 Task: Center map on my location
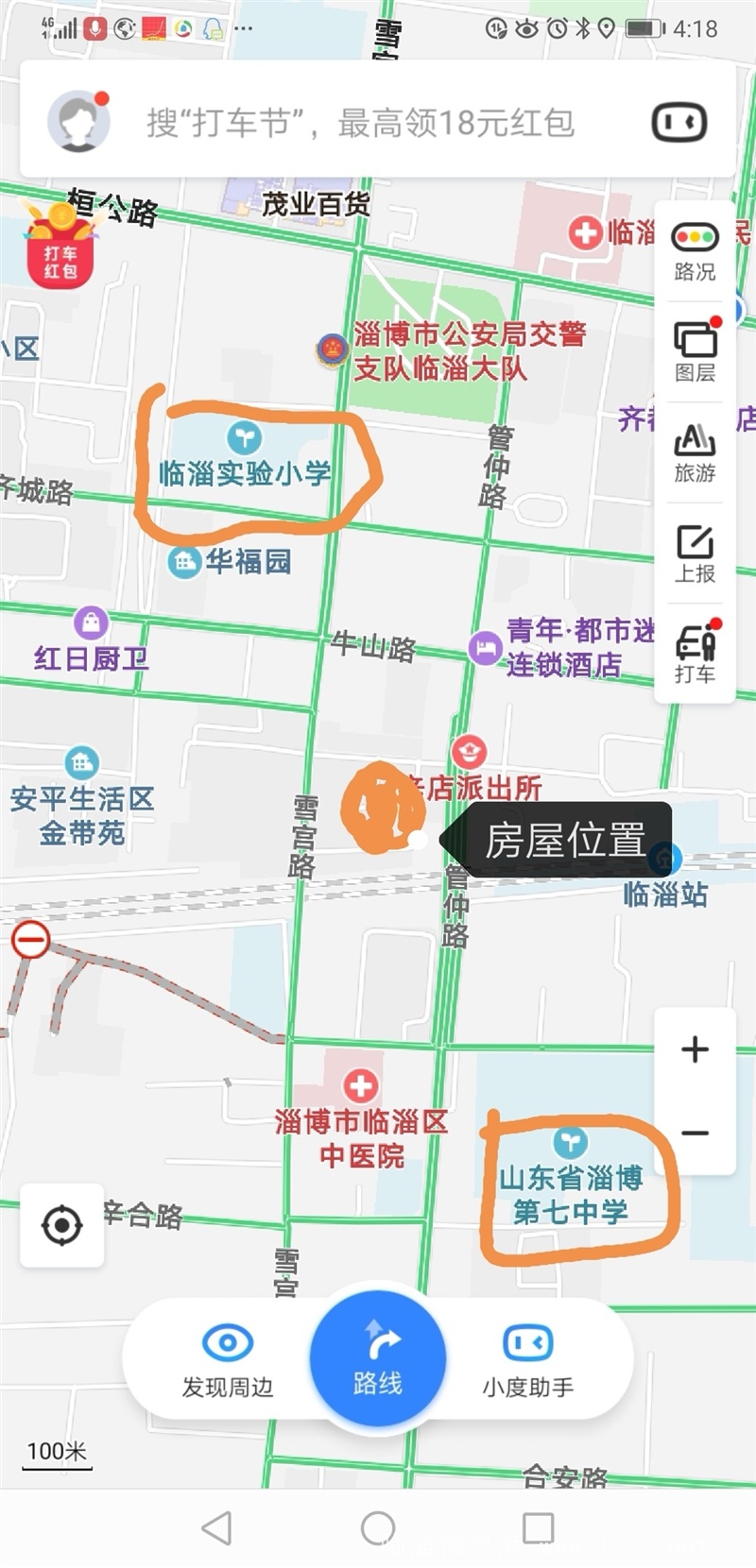coord(62,1225)
